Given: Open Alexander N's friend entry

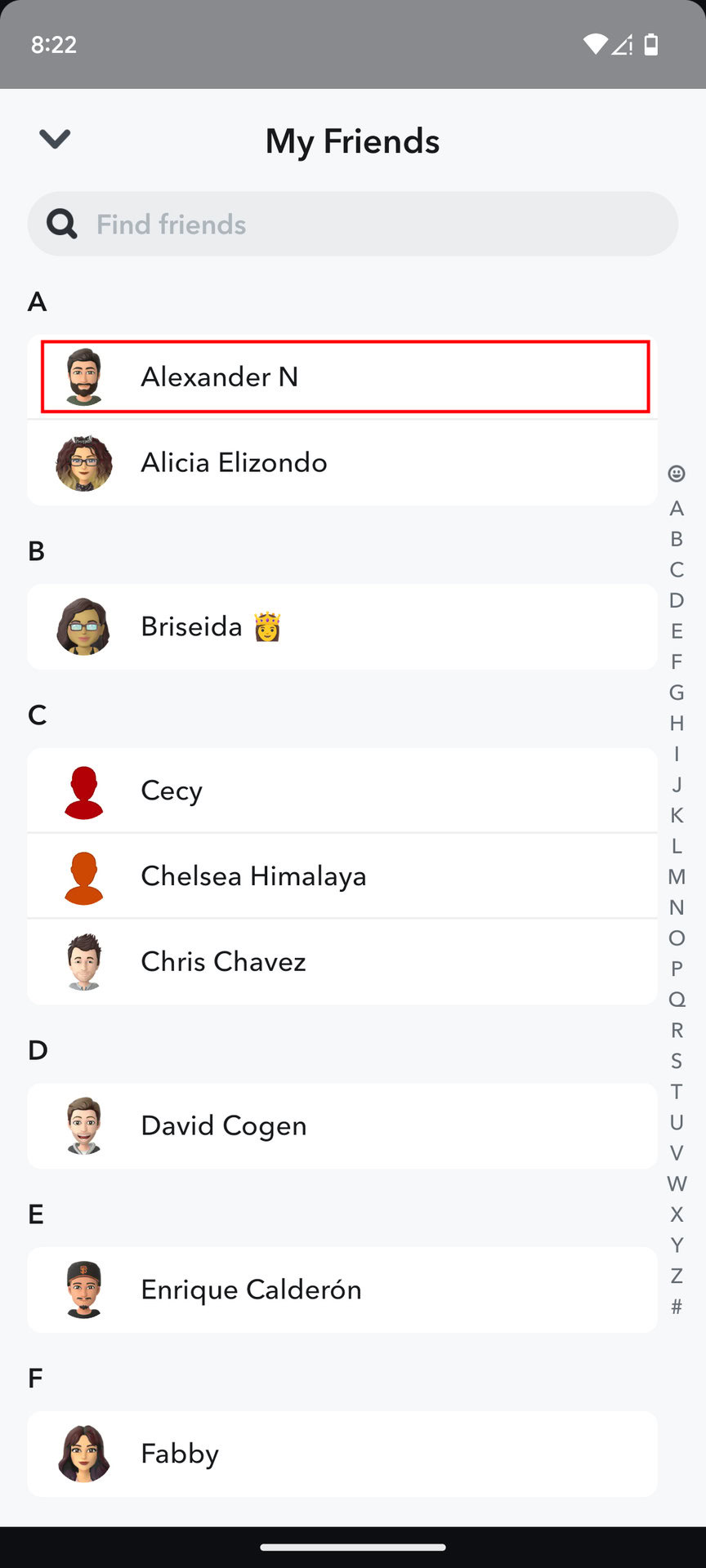Looking at the screenshot, I should point(343,376).
